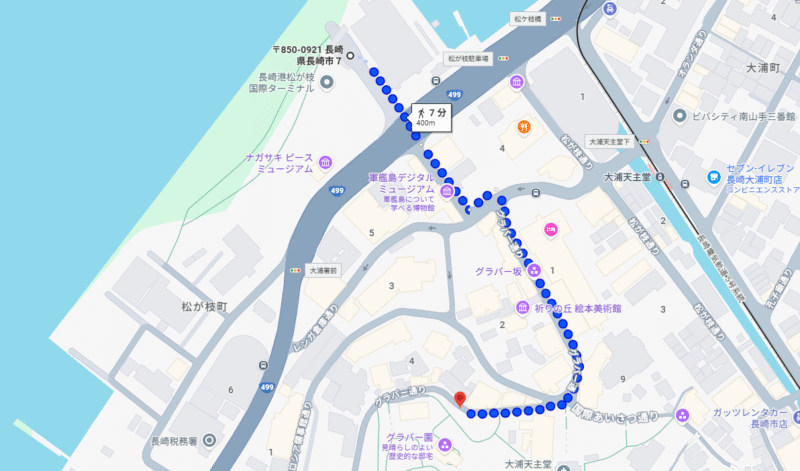The image size is (800, 471).
Task: Select the pink hotel marker
Action: 550,229
